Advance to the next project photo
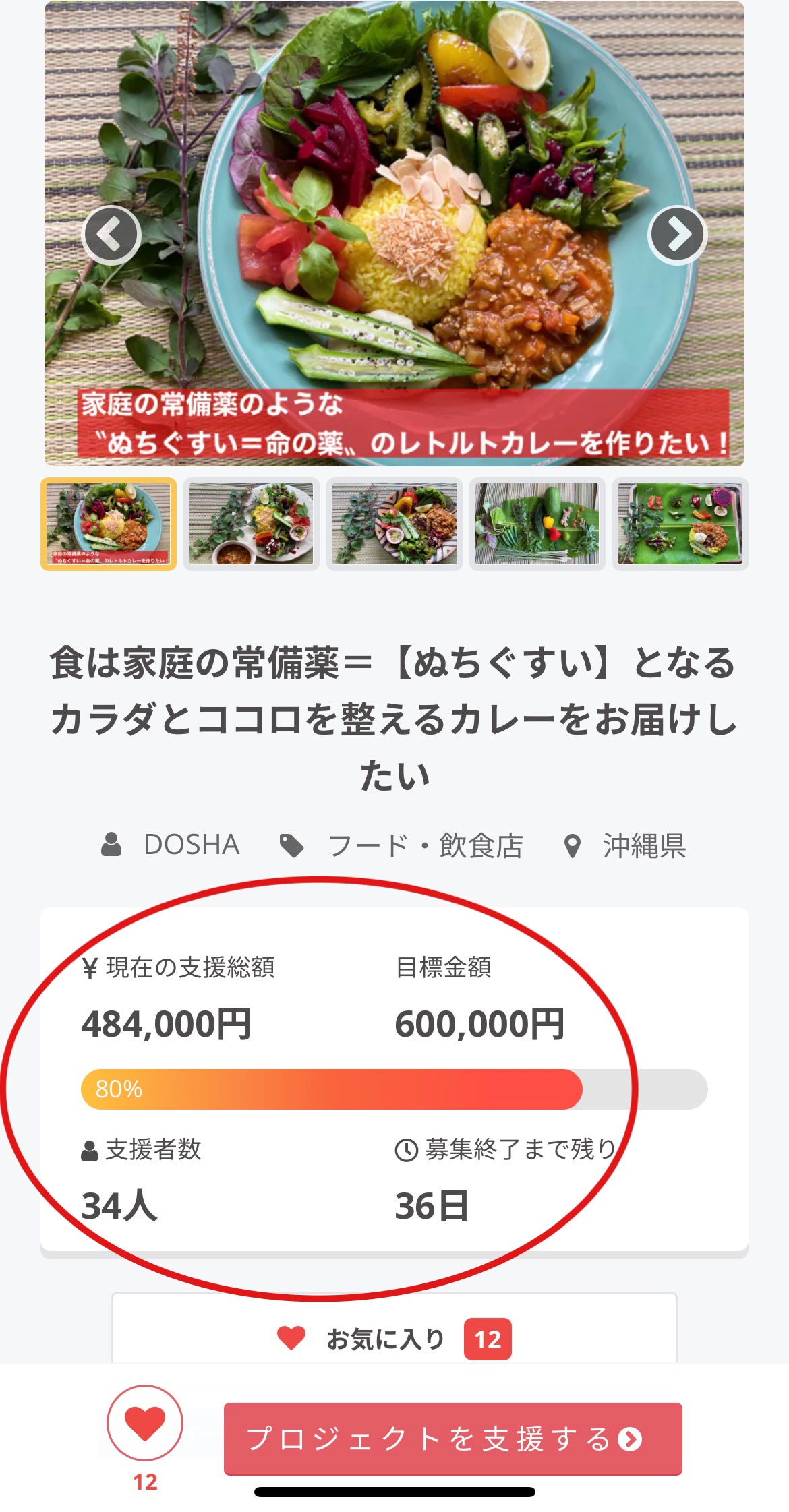Image resolution: width=789 pixels, height=1512 pixels. pos(677,235)
